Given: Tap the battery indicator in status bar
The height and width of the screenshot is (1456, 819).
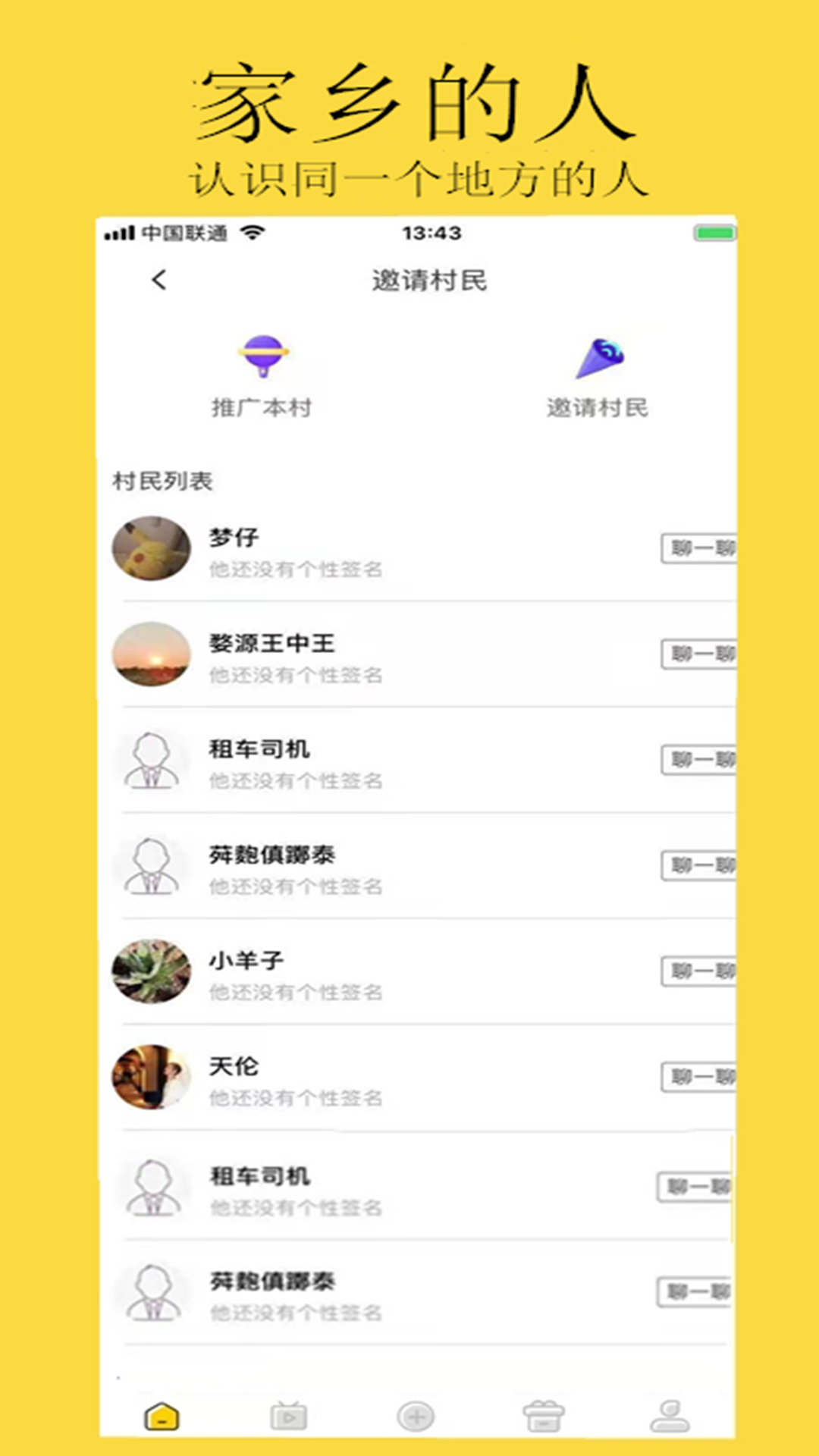Looking at the screenshot, I should tap(716, 231).
